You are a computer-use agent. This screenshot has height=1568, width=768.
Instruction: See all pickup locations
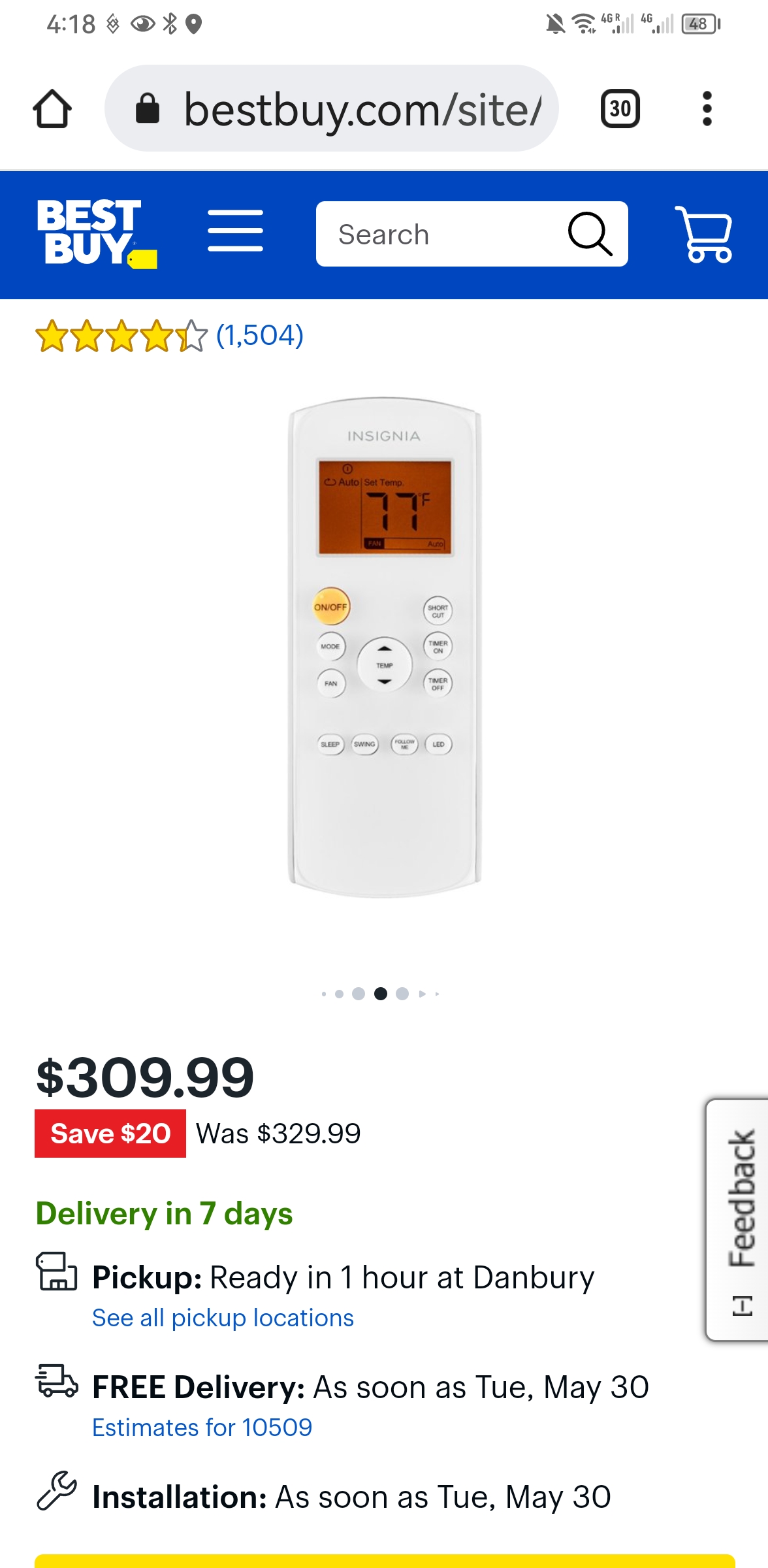coord(223,1318)
